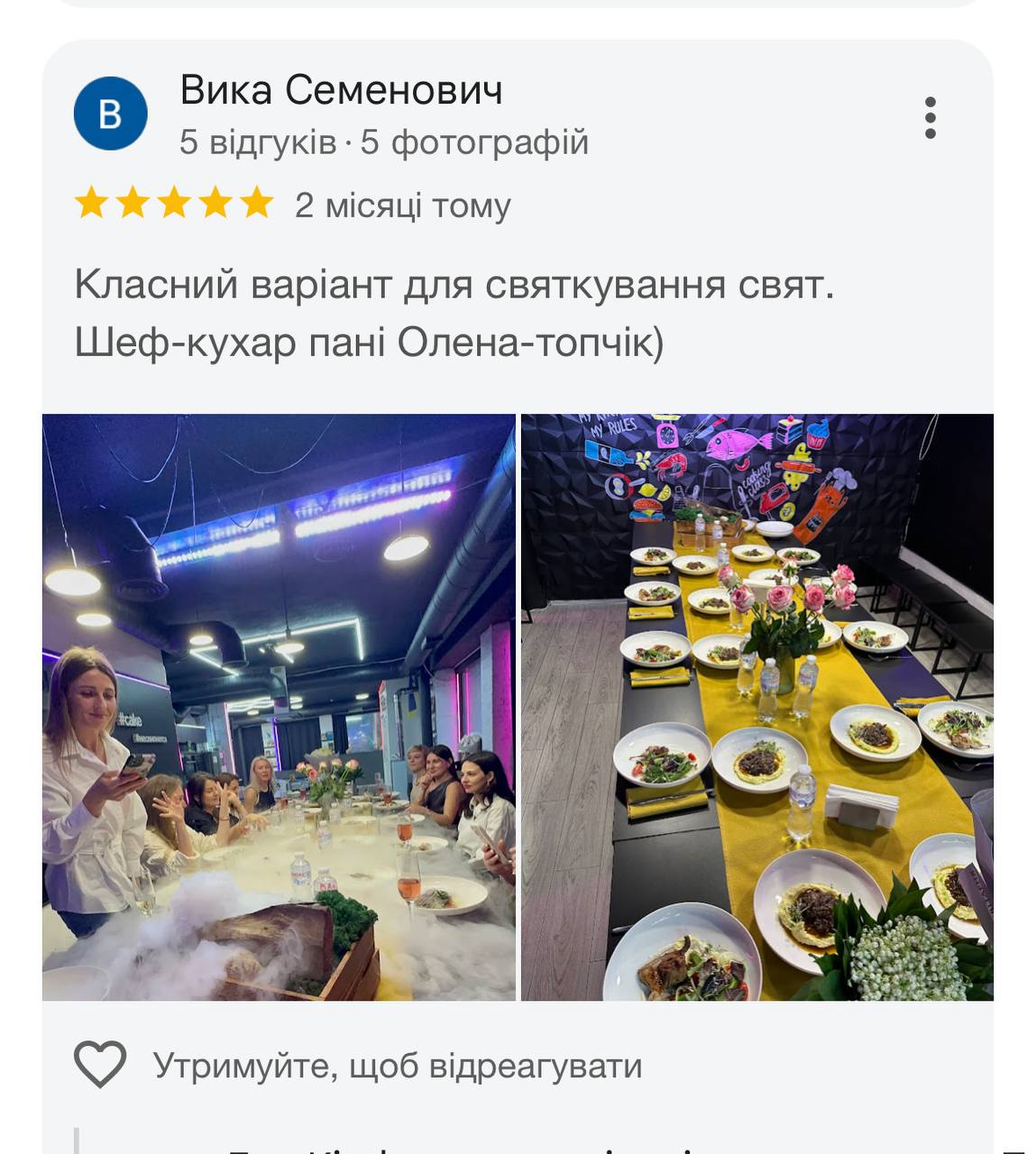Screen dimensions: 1036x1154
Task: Open the review photo of guests at the table
Action: 279,707
